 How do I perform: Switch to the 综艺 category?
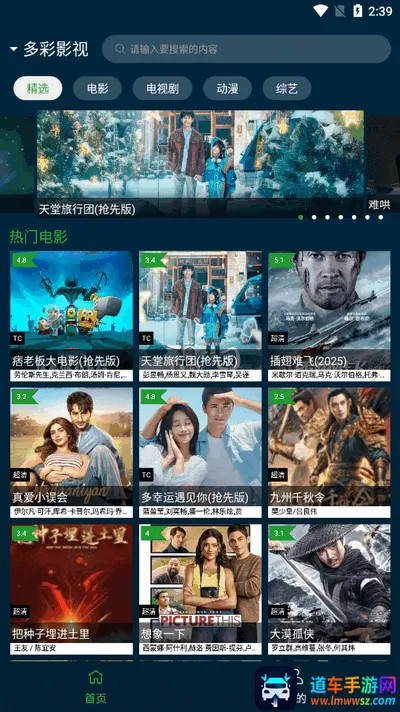287,89
